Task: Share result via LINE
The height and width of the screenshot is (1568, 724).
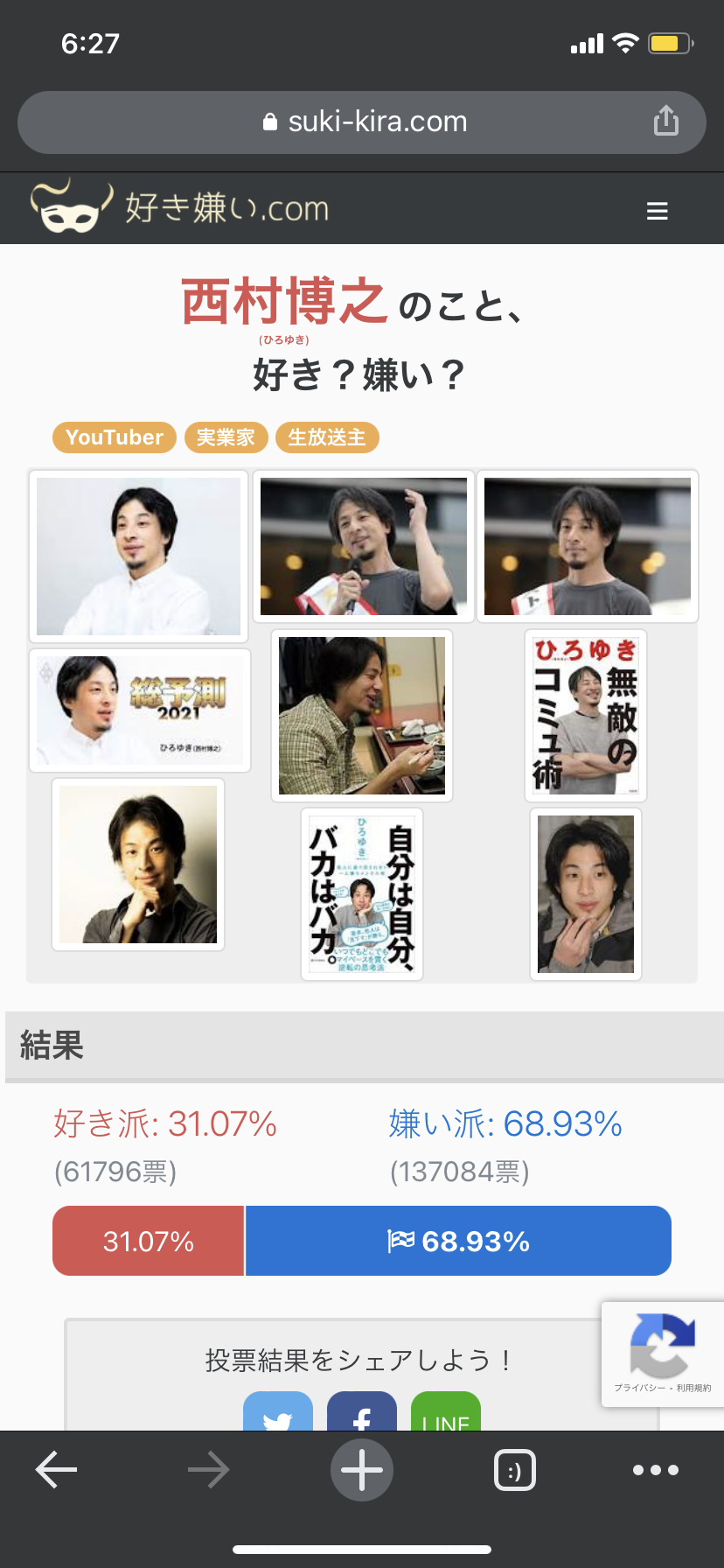Action: (x=446, y=1411)
